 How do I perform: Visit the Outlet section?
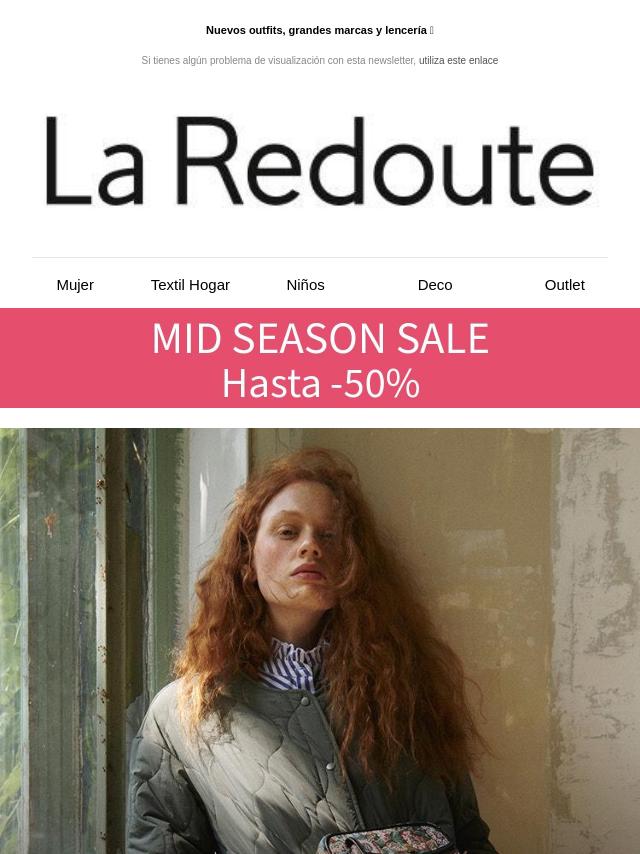click(x=564, y=285)
